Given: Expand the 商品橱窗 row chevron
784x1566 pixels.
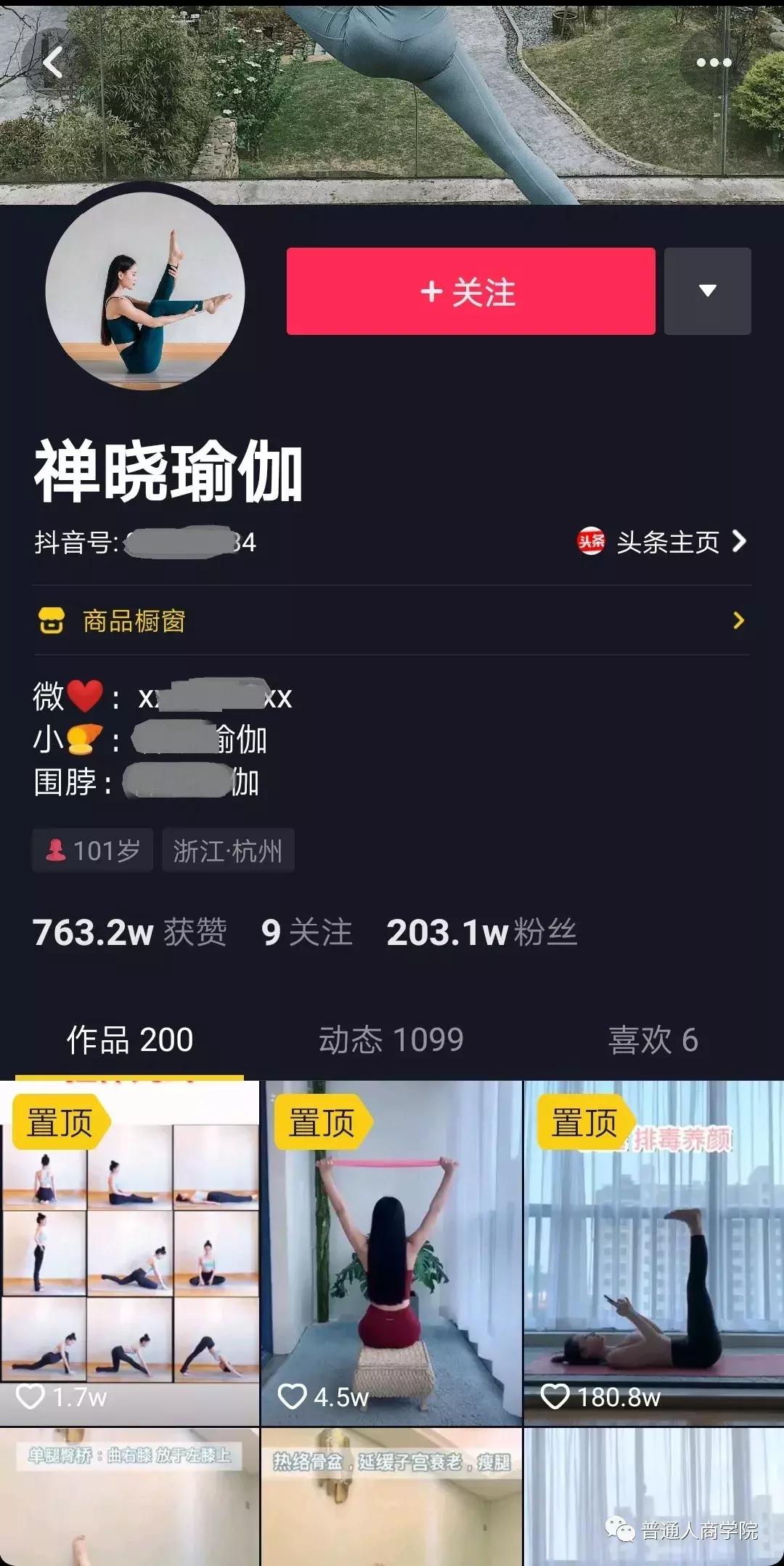Looking at the screenshot, I should pyautogui.click(x=739, y=621).
